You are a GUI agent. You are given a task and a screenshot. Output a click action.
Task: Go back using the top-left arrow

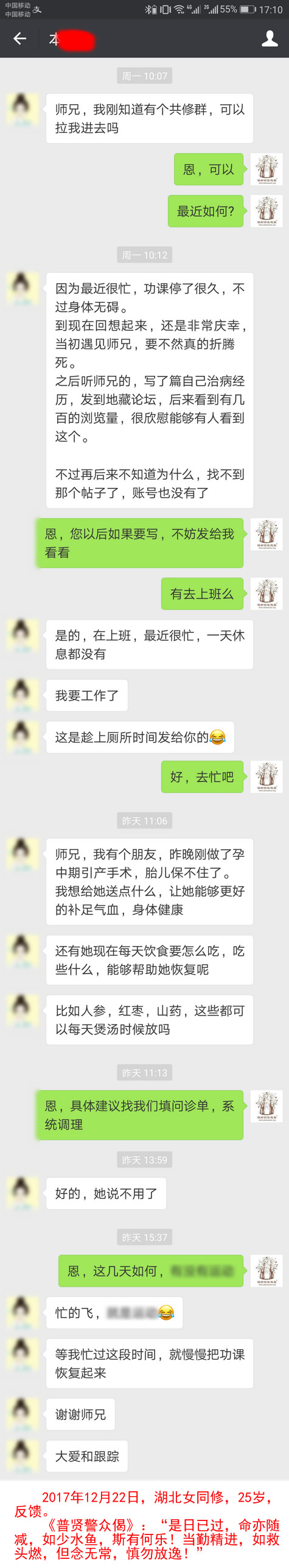tap(19, 39)
